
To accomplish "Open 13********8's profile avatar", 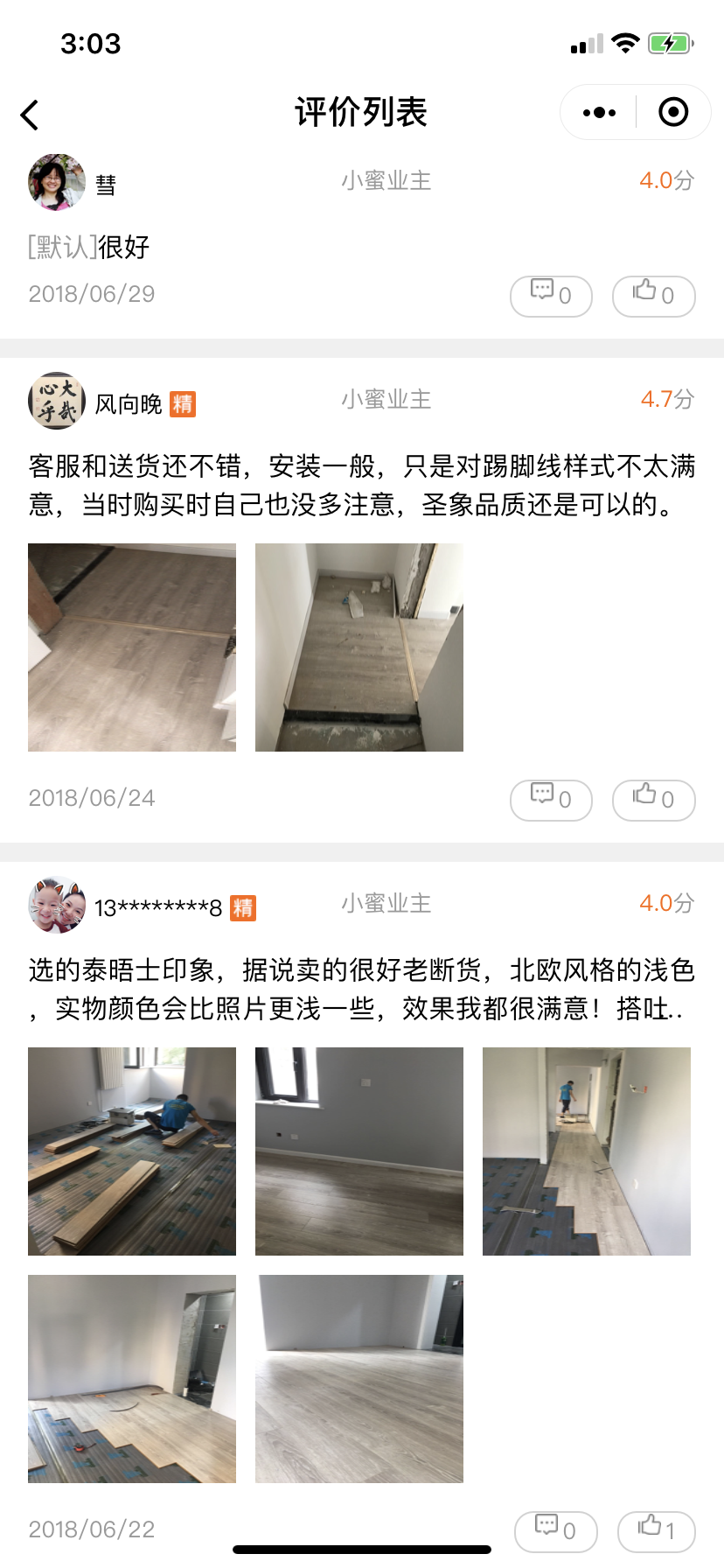I will [x=57, y=905].
